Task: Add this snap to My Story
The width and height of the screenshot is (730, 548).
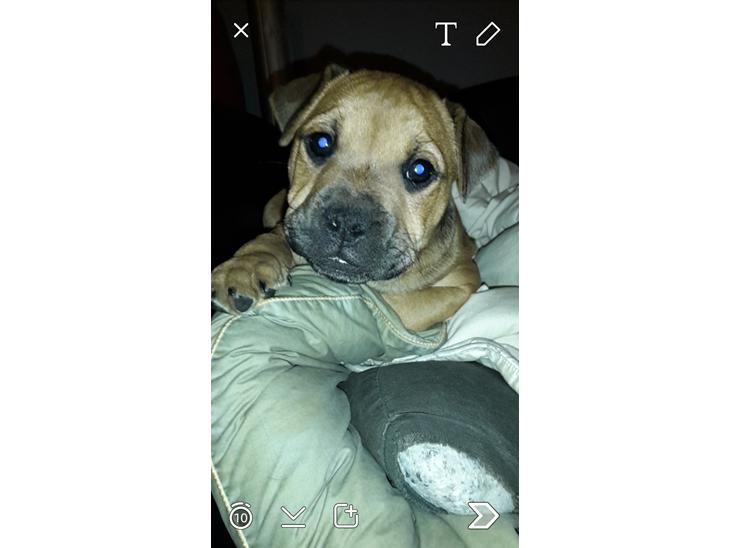Action: [345, 516]
